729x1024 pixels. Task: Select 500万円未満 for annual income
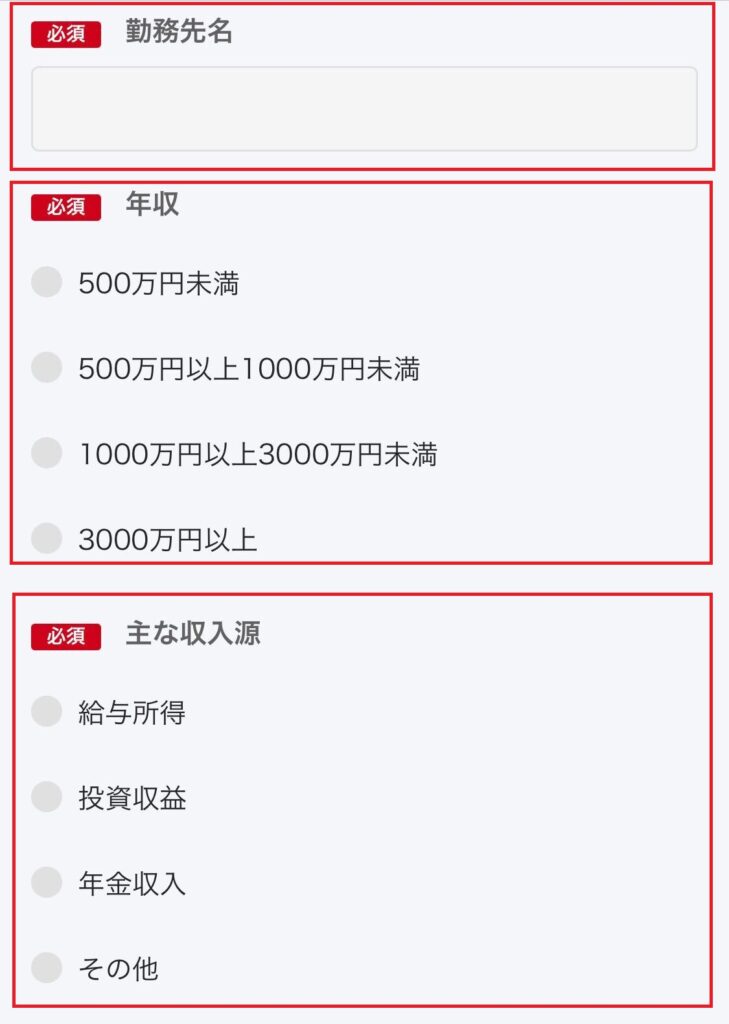click(x=47, y=283)
